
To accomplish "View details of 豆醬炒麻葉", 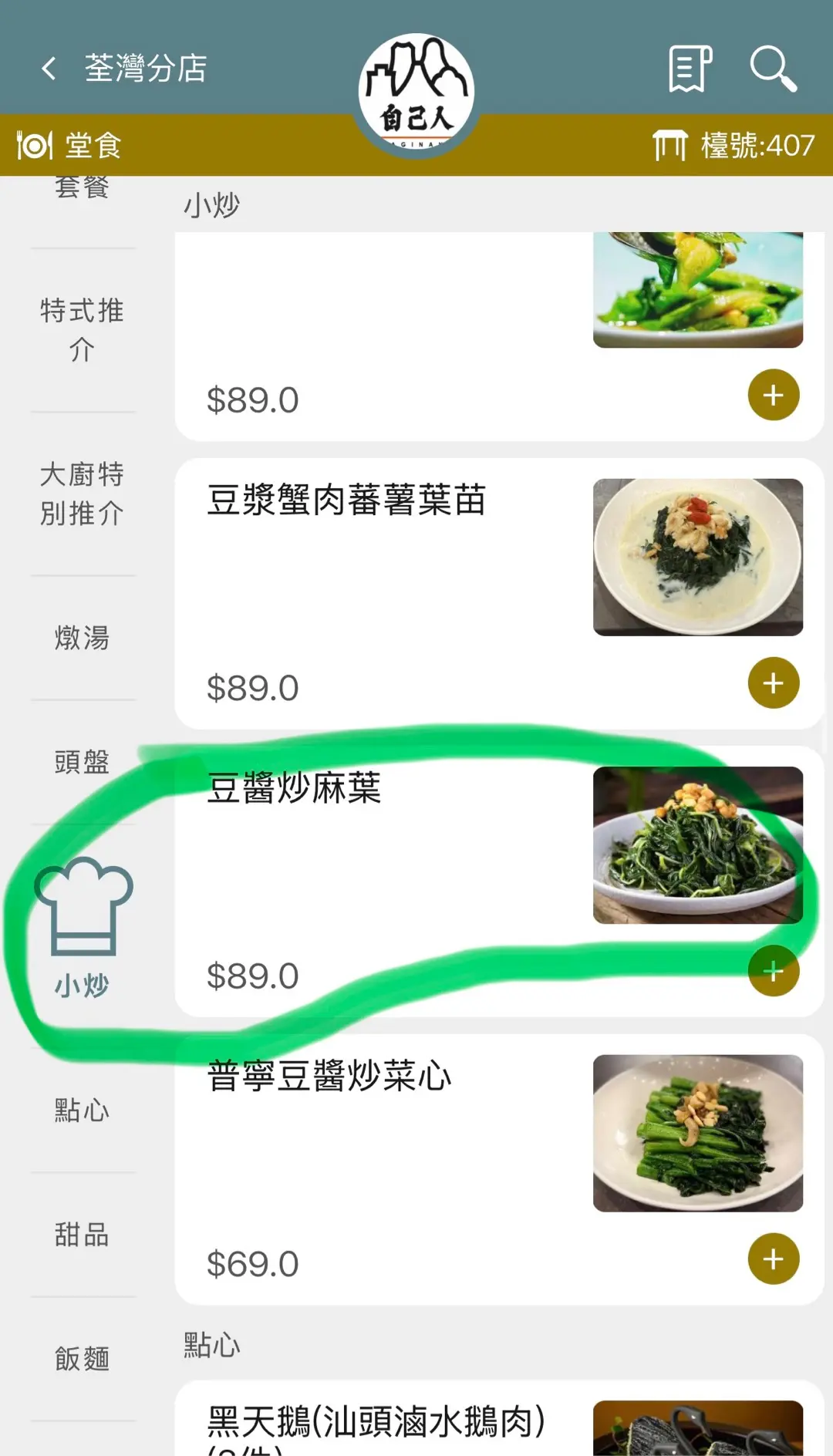I will 386,871.
